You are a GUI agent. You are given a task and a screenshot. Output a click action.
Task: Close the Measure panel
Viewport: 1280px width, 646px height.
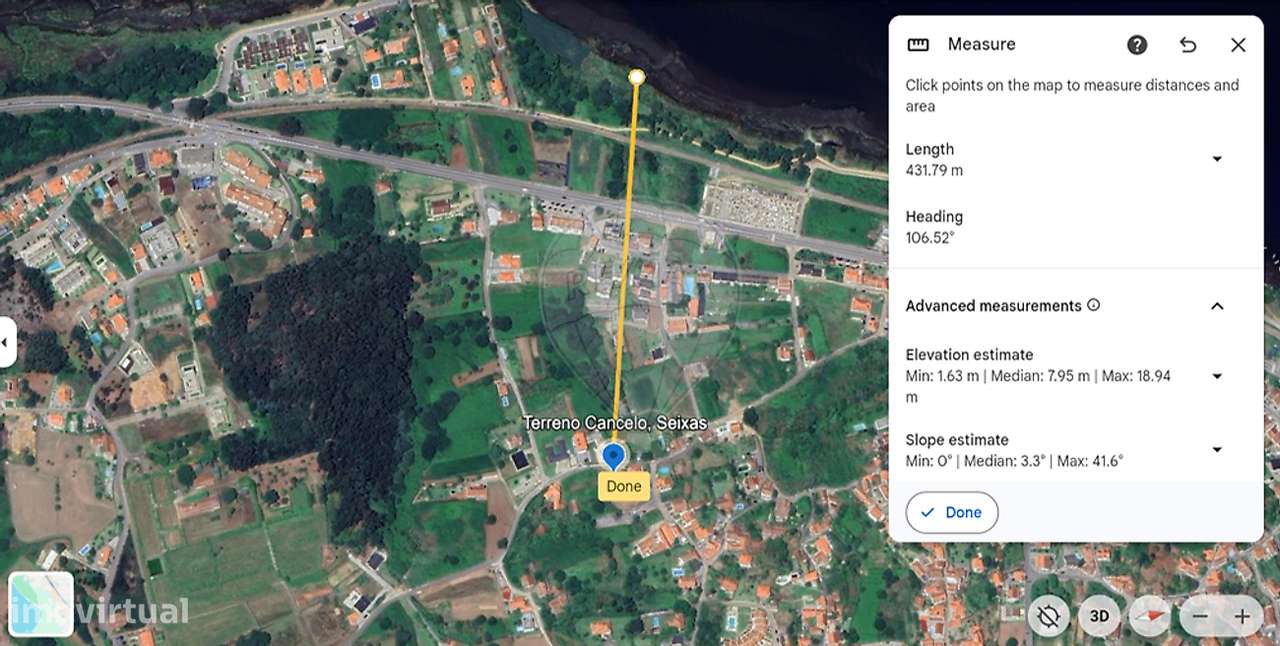(1238, 45)
